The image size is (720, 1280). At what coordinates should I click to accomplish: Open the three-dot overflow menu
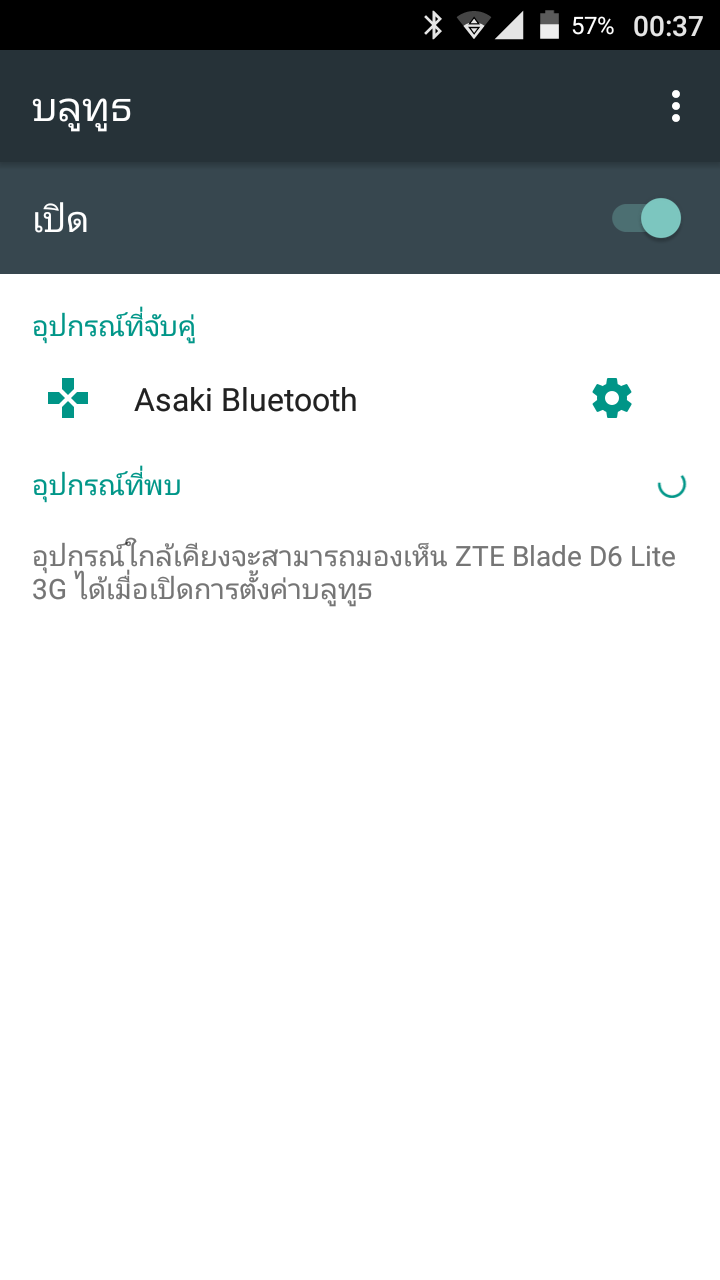[x=676, y=106]
